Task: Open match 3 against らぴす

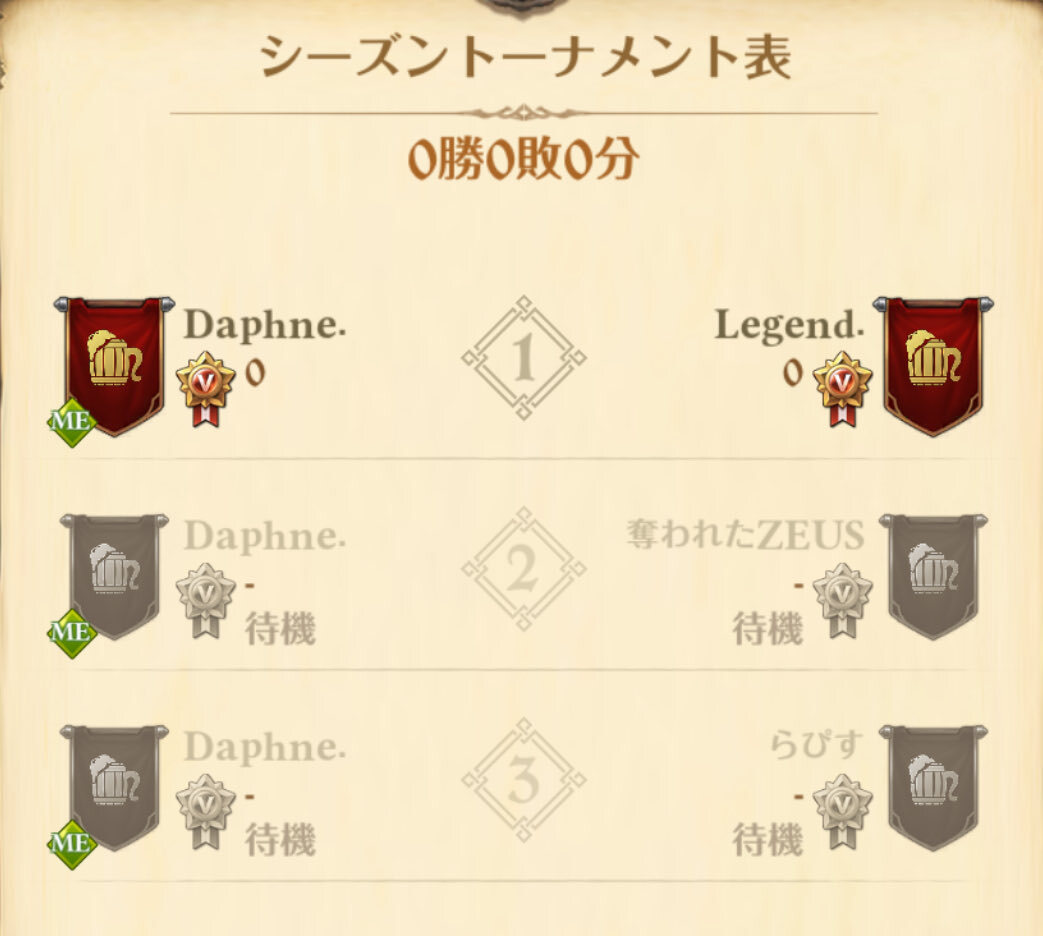Action: click(523, 782)
